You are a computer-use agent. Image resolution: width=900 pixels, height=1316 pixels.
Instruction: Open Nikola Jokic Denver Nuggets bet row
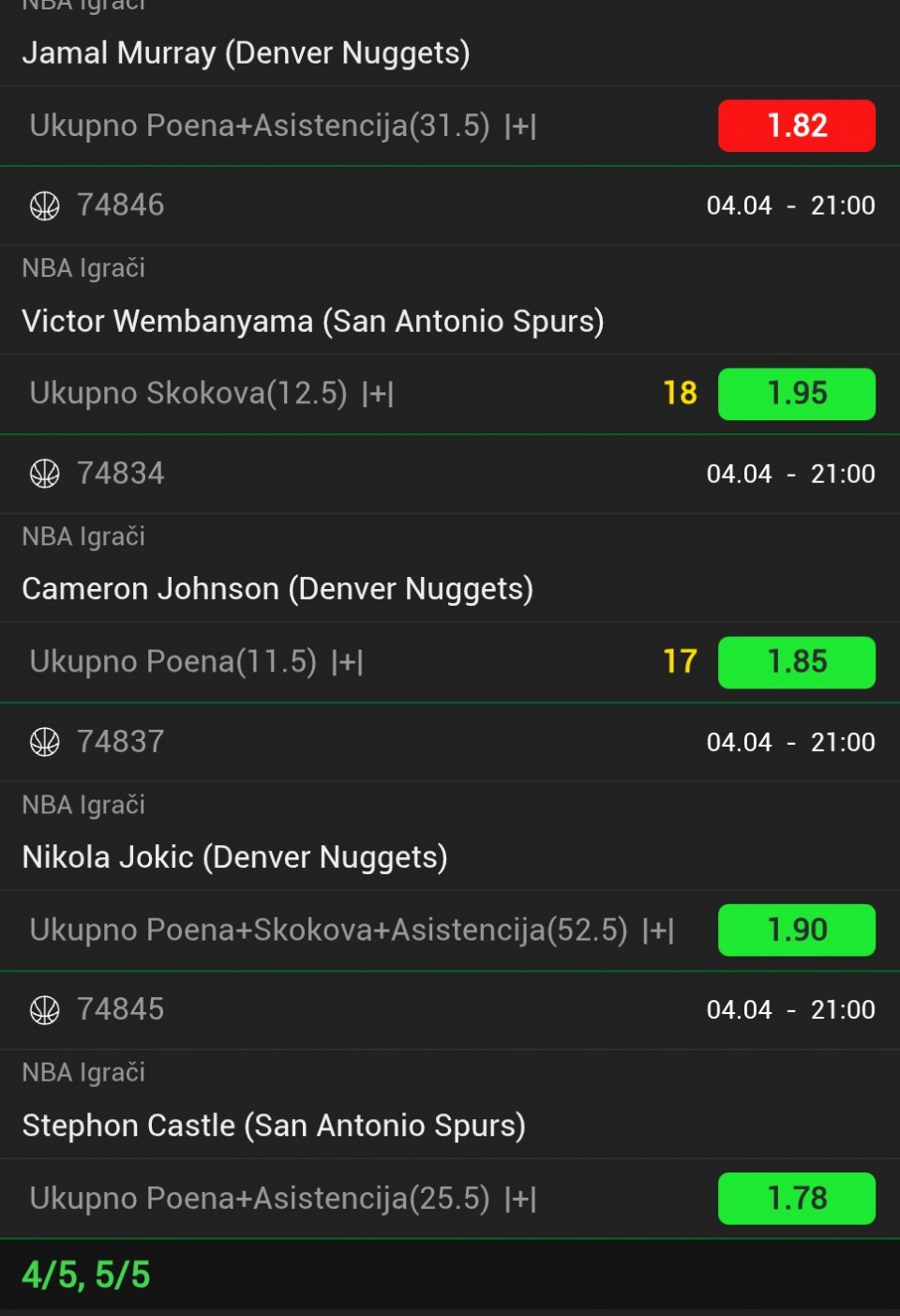(x=234, y=857)
